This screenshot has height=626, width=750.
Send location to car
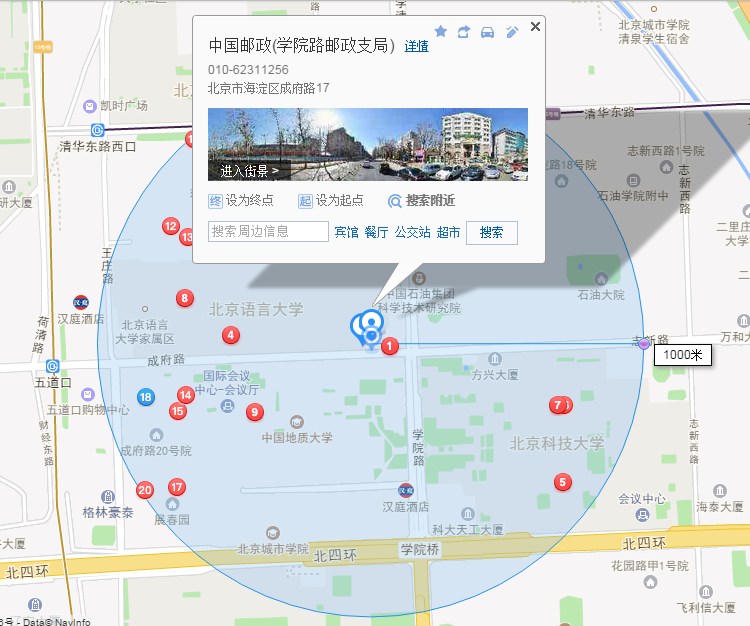(488, 32)
